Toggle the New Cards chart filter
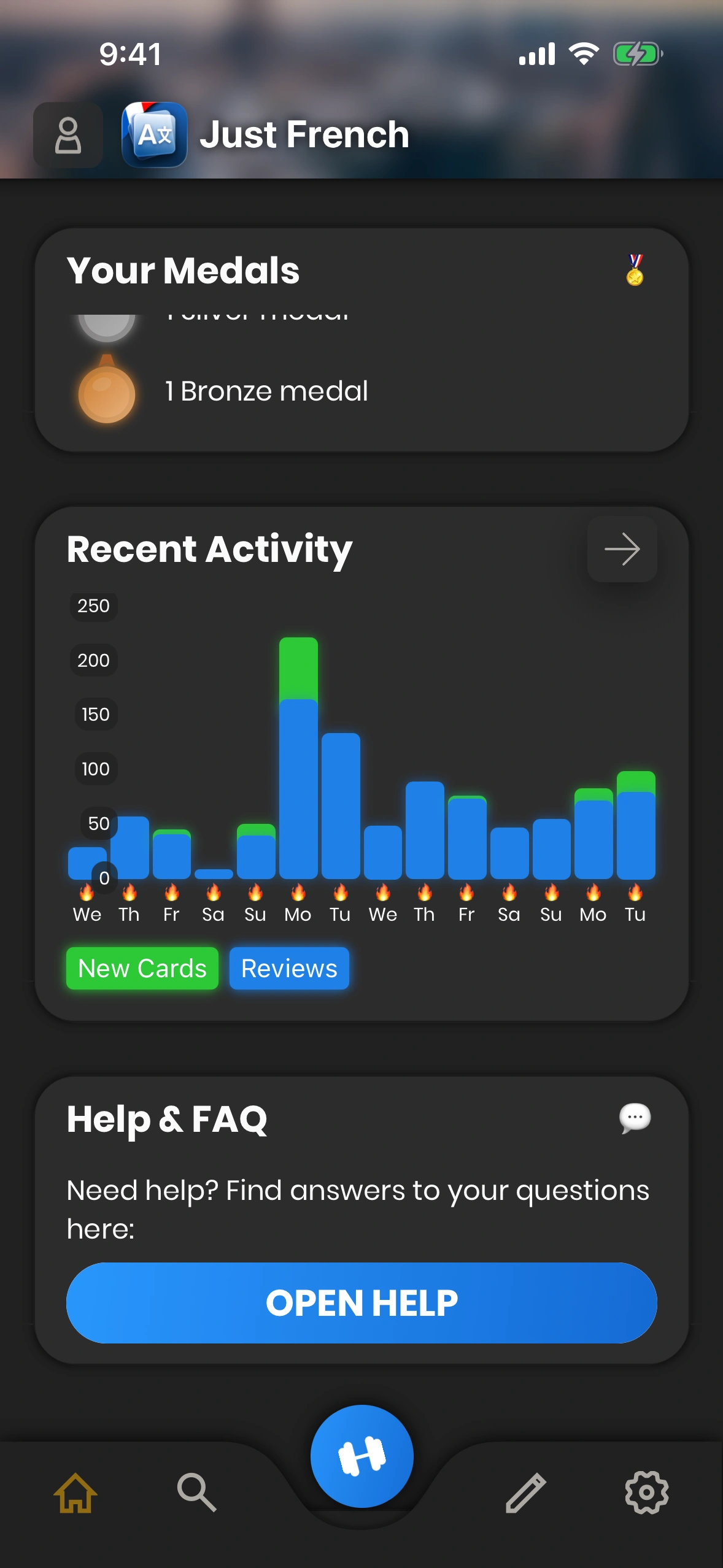 click(142, 969)
